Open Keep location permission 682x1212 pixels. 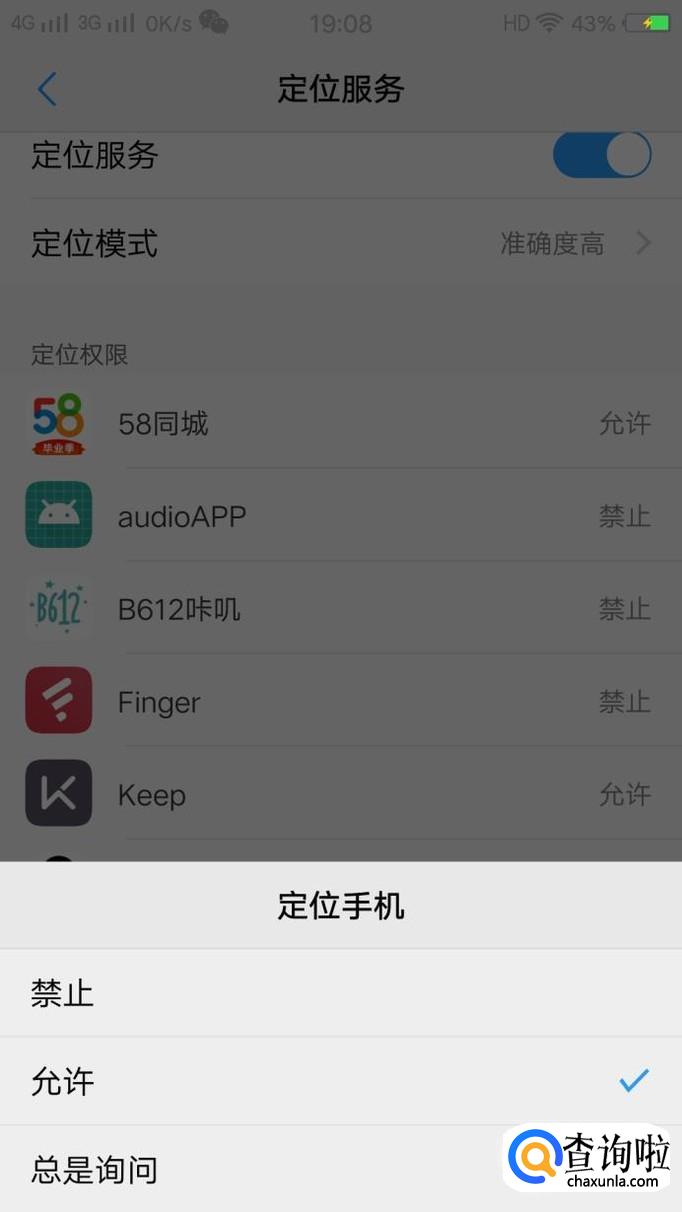click(x=340, y=795)
